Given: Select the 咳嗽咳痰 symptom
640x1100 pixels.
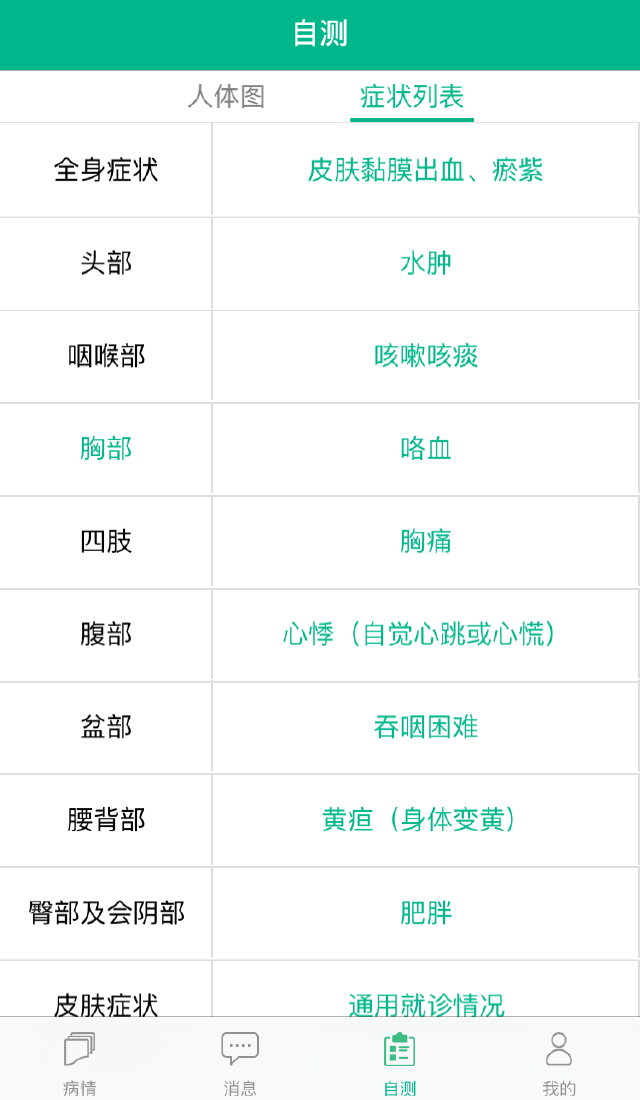Looking at the screenshot, I should 425,356.
